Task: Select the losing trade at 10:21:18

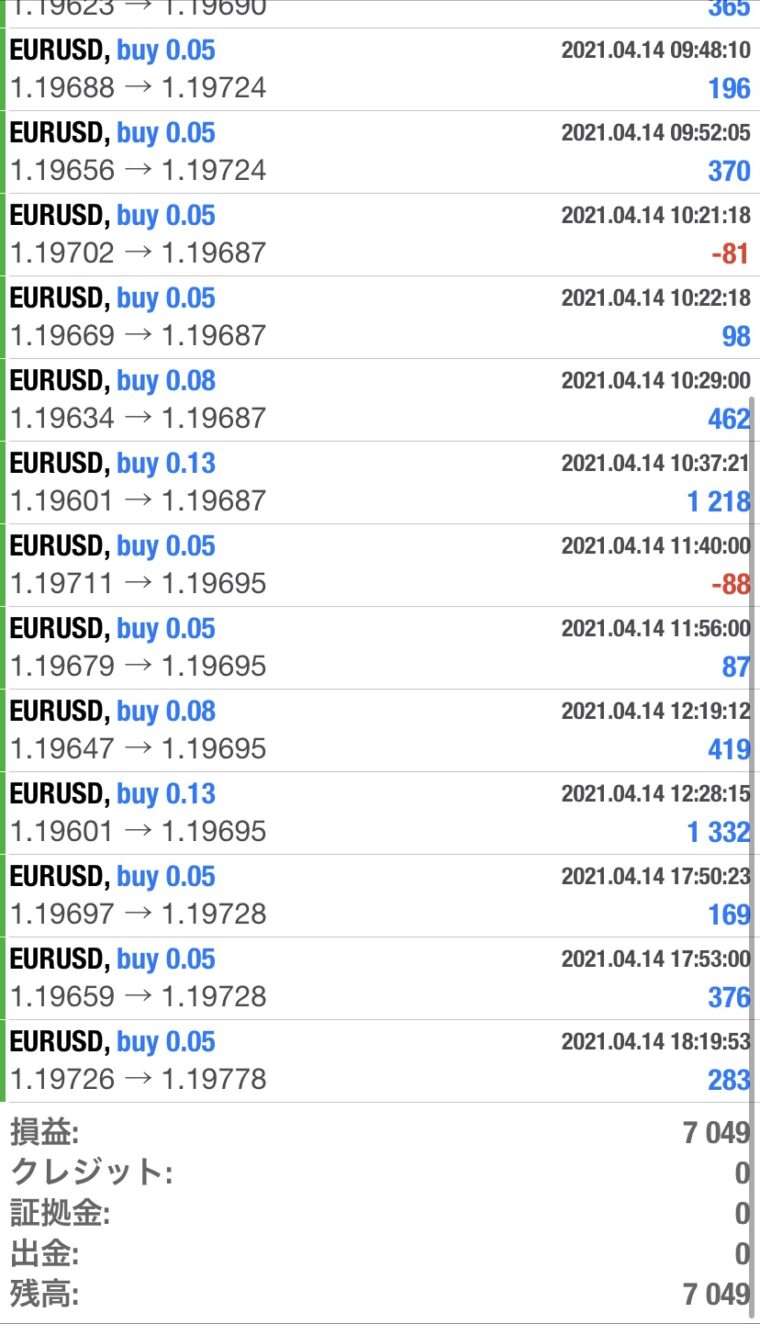Action: click(380, 235)
